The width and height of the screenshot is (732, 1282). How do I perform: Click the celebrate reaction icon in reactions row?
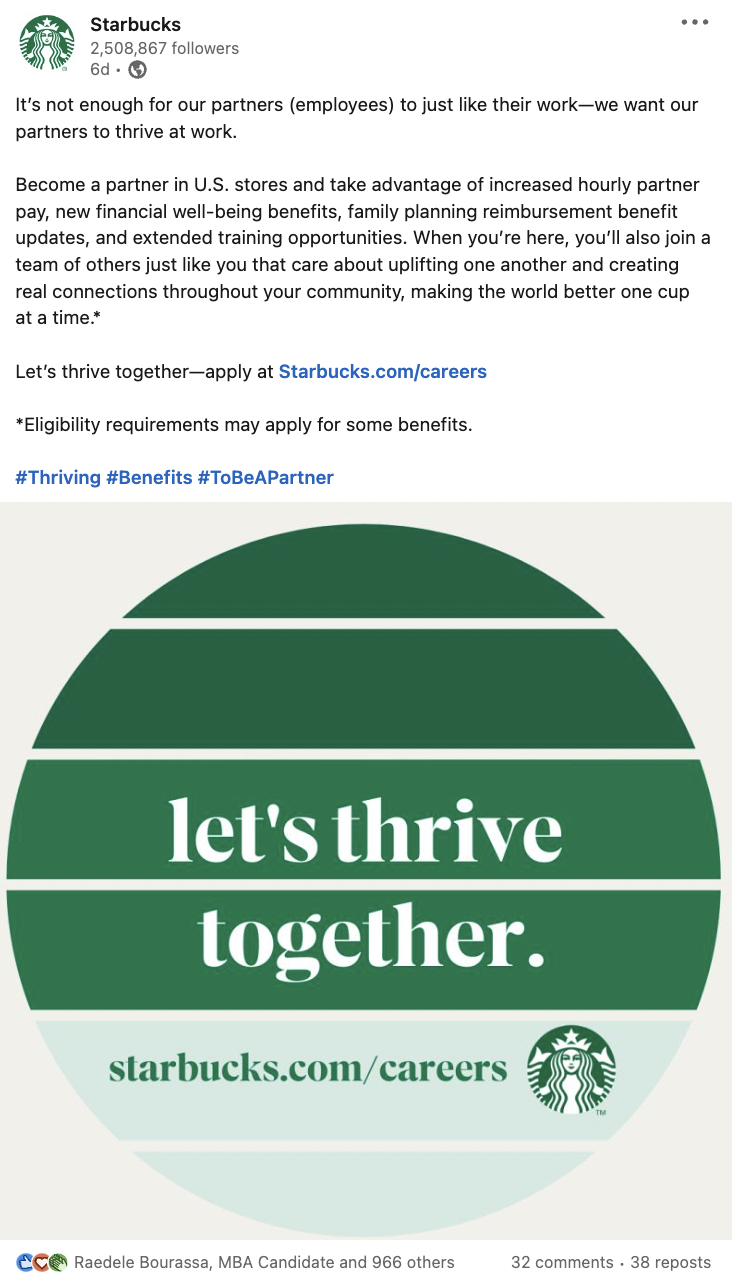[58, 1262]
